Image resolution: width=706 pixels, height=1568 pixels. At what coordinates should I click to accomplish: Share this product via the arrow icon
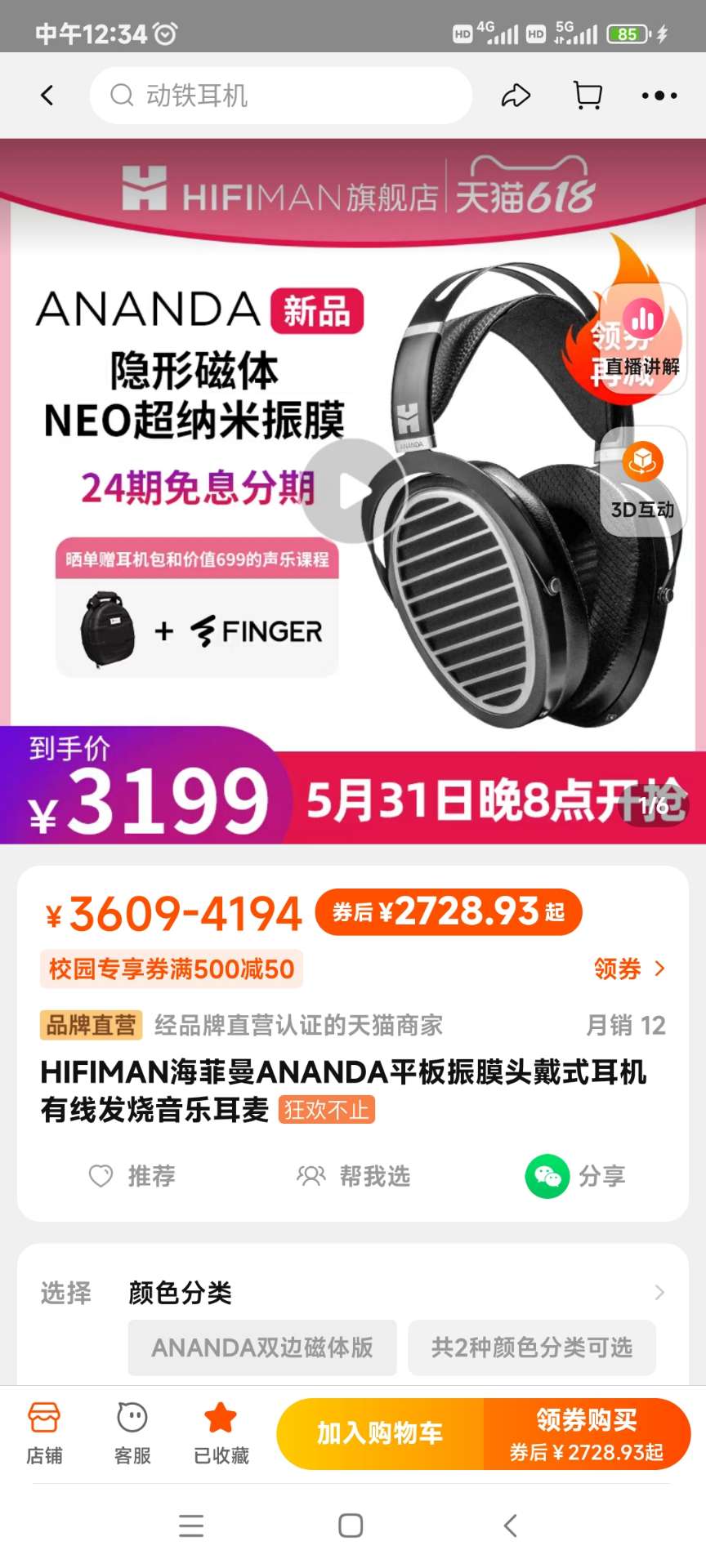pyautogui.click(x=516, y=96)
